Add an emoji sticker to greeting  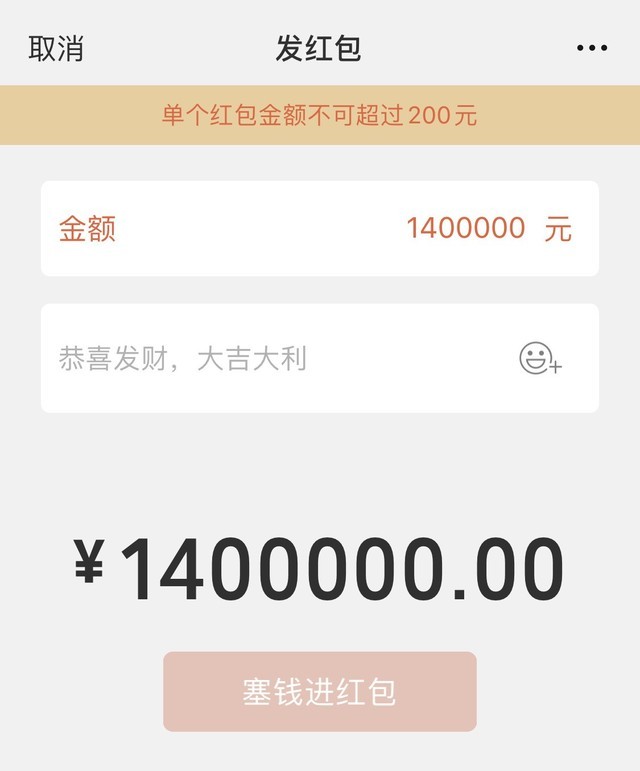540,358
